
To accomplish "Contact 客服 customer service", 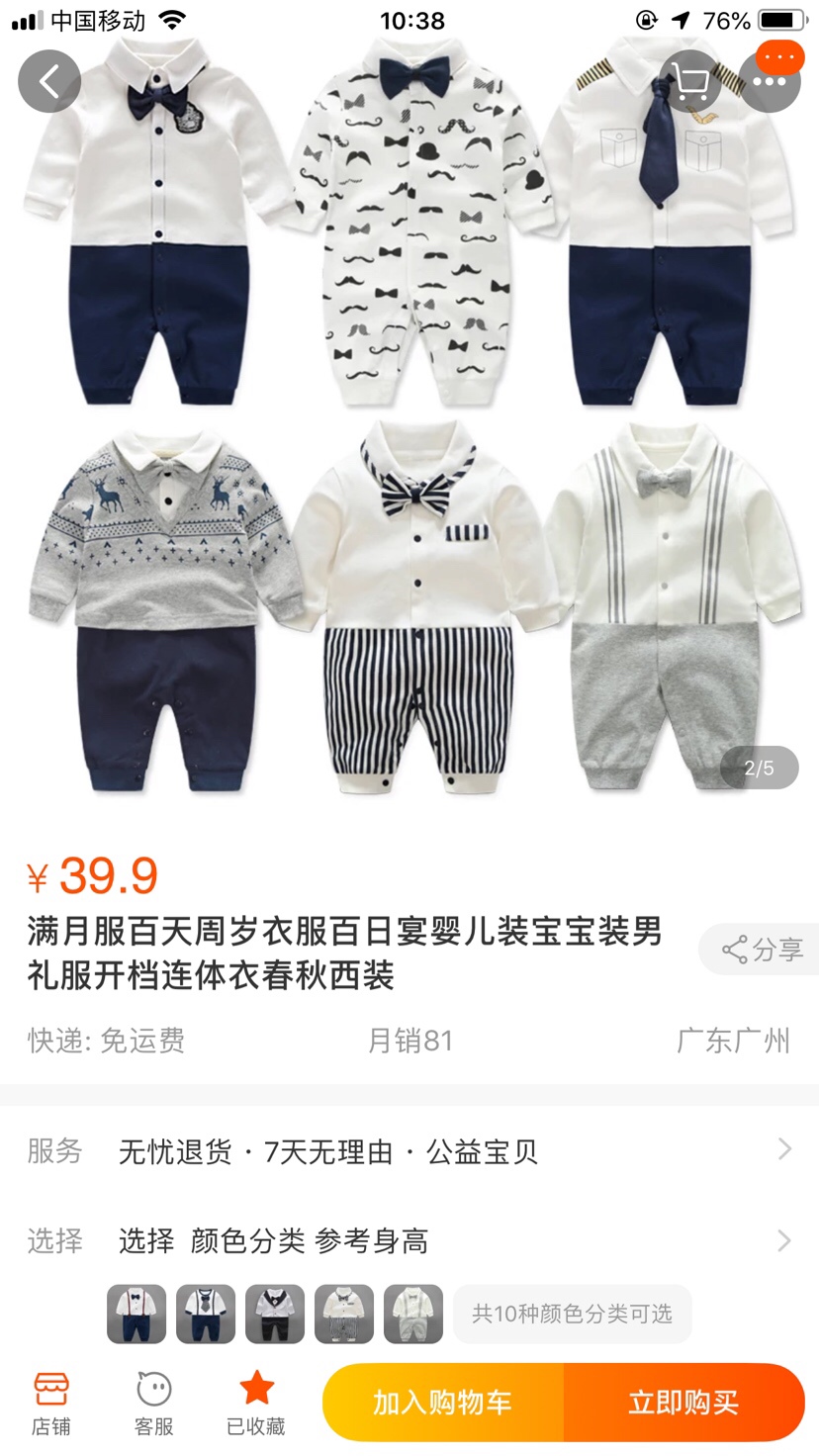I will pyautogui.click(x=153, y=1403).
